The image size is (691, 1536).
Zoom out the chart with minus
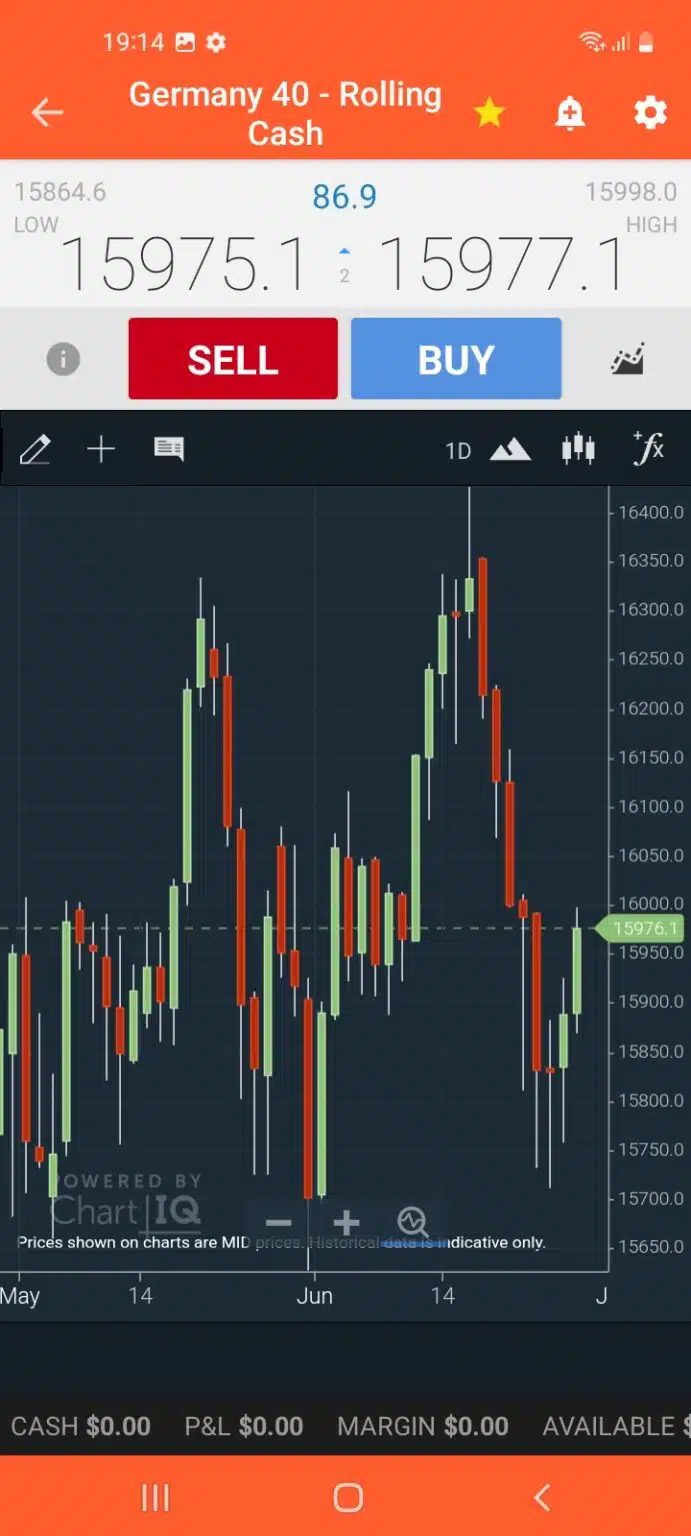278,1223
